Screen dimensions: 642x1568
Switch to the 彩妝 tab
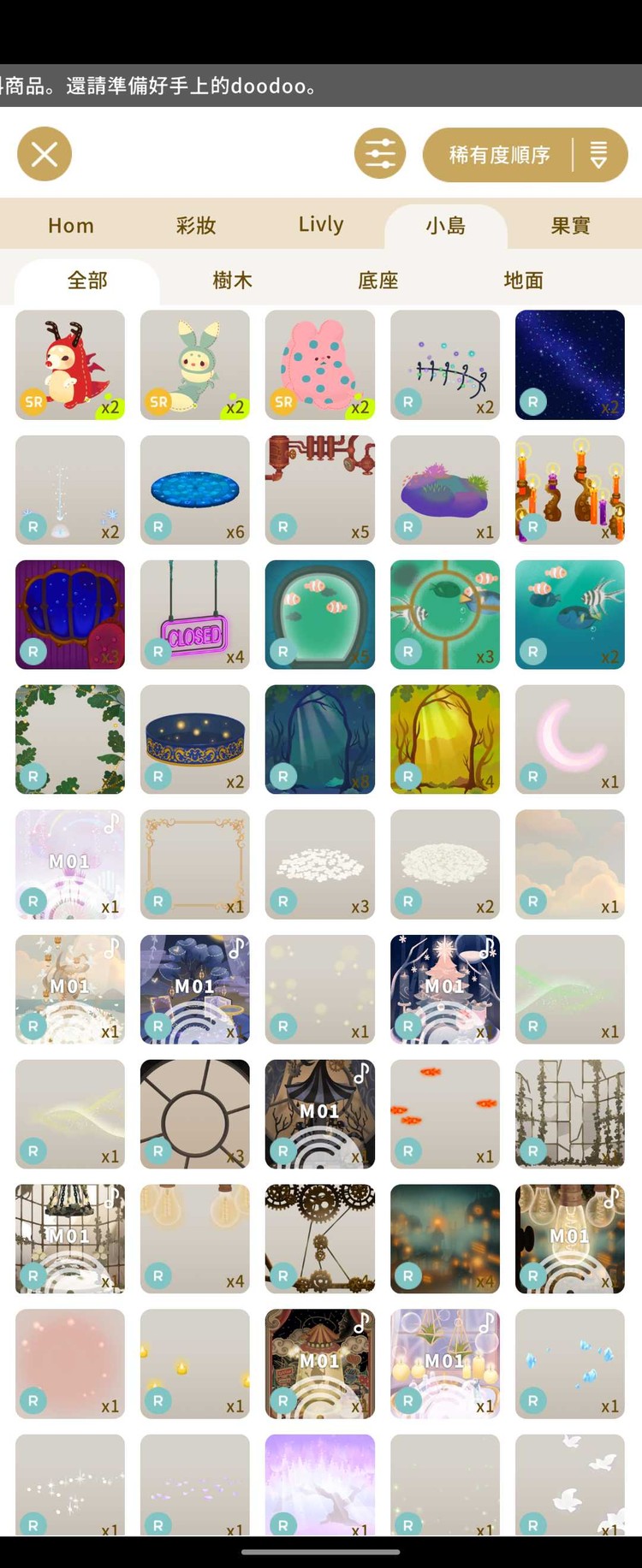tap(196, 226)
